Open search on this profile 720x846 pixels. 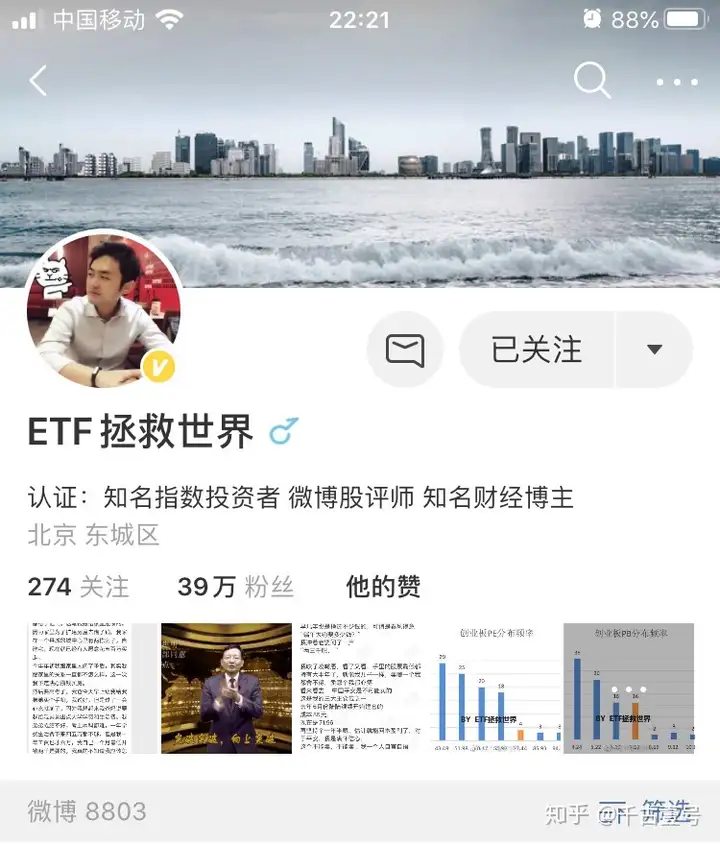pos(592,81)
